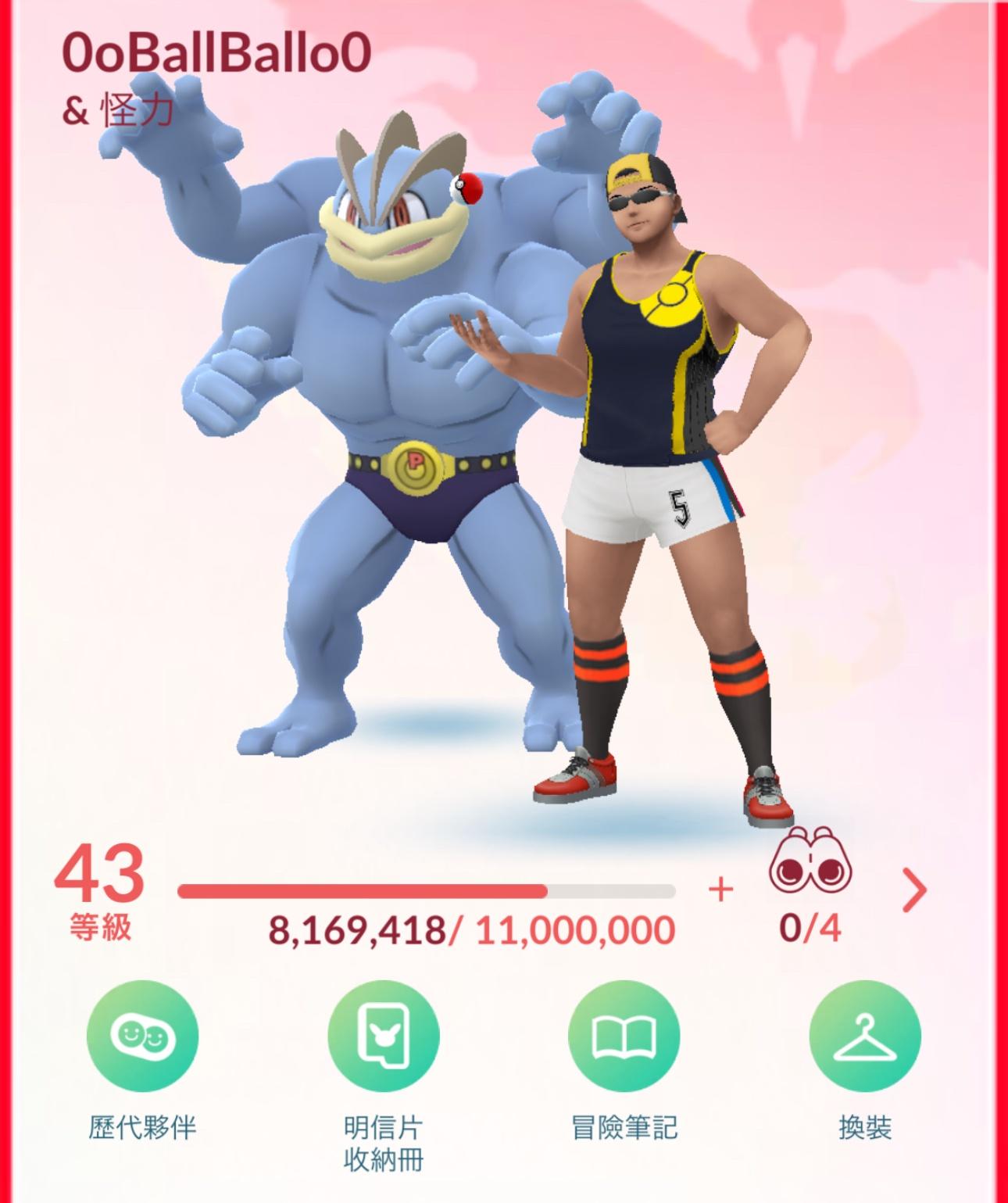This screenshot has width=1008, height=1203.
Task: Open level 43 XP progress details
Action: 426,892
